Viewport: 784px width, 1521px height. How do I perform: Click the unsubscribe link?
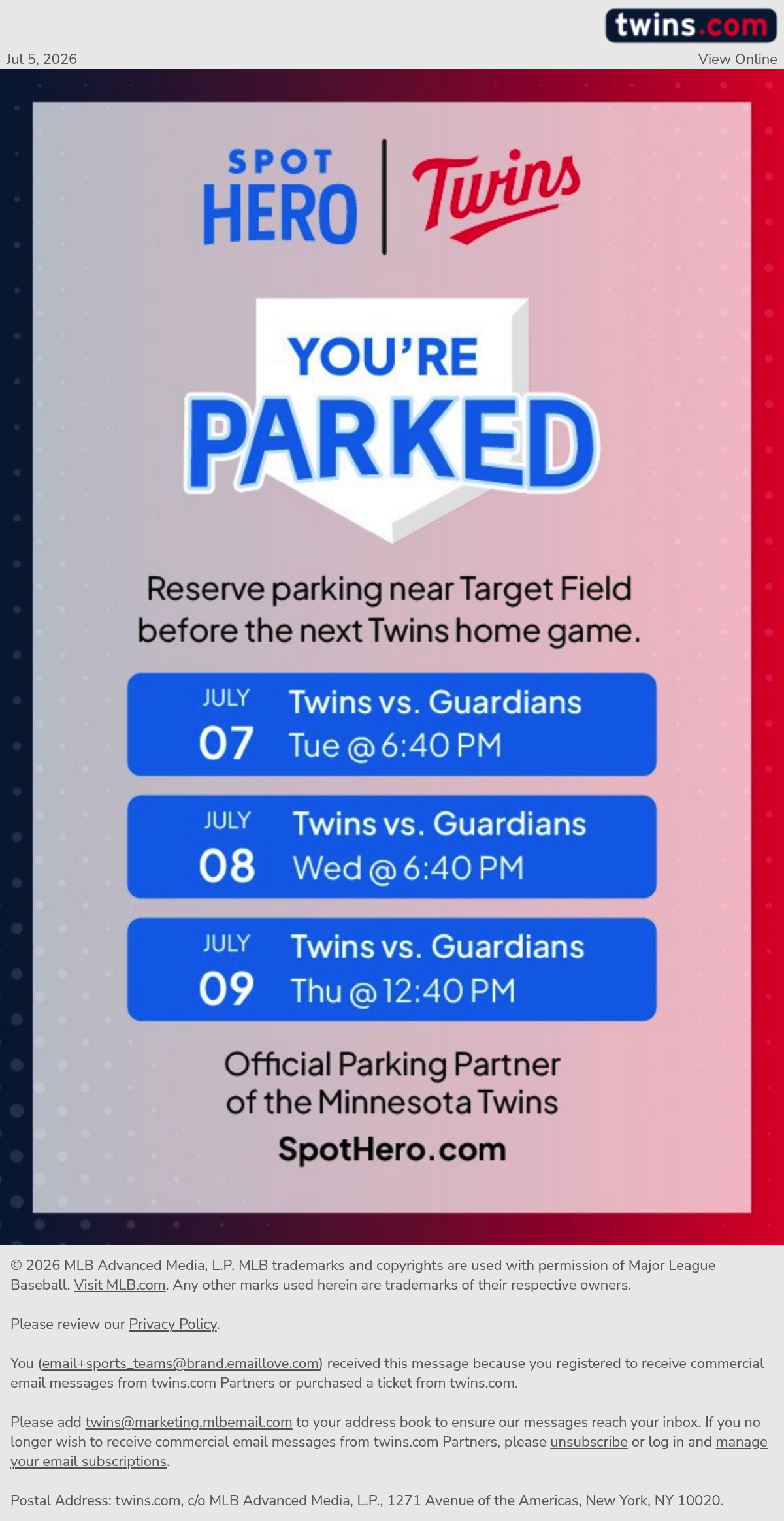click(589, 1441)
